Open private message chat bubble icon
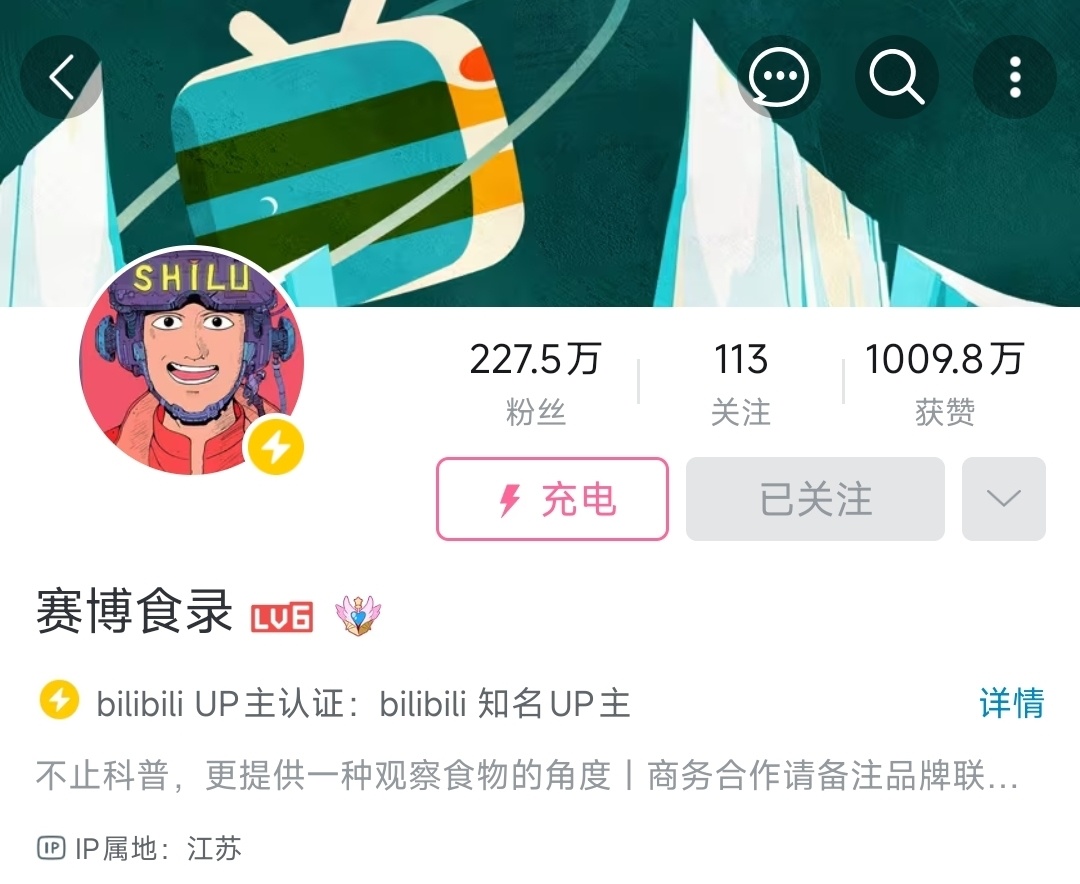The width and height of the screenshot is (1080, 884). click(x=779, y=77)
